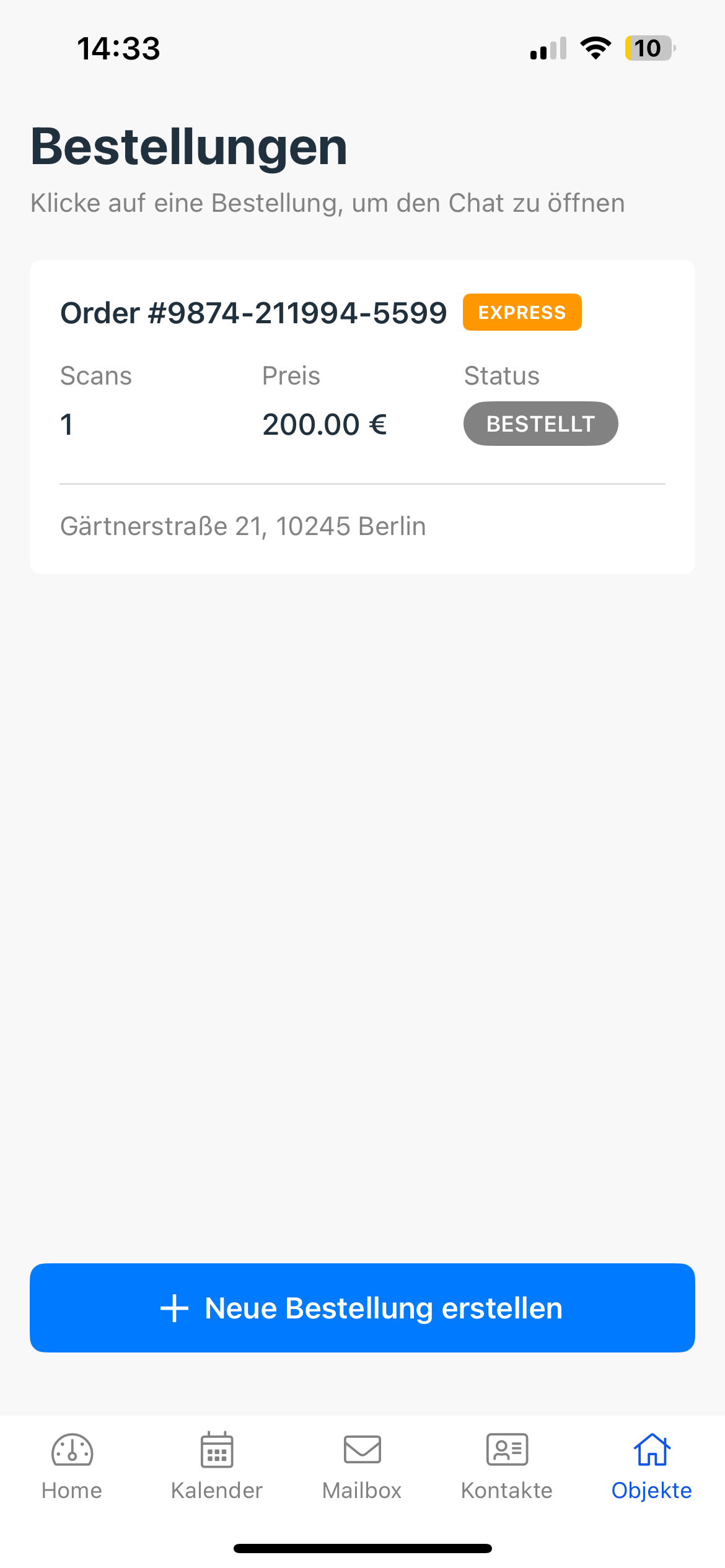Go to the Mailbox tab
The width and height of the screenshot is (725, 1568).
pos(362,1465)
